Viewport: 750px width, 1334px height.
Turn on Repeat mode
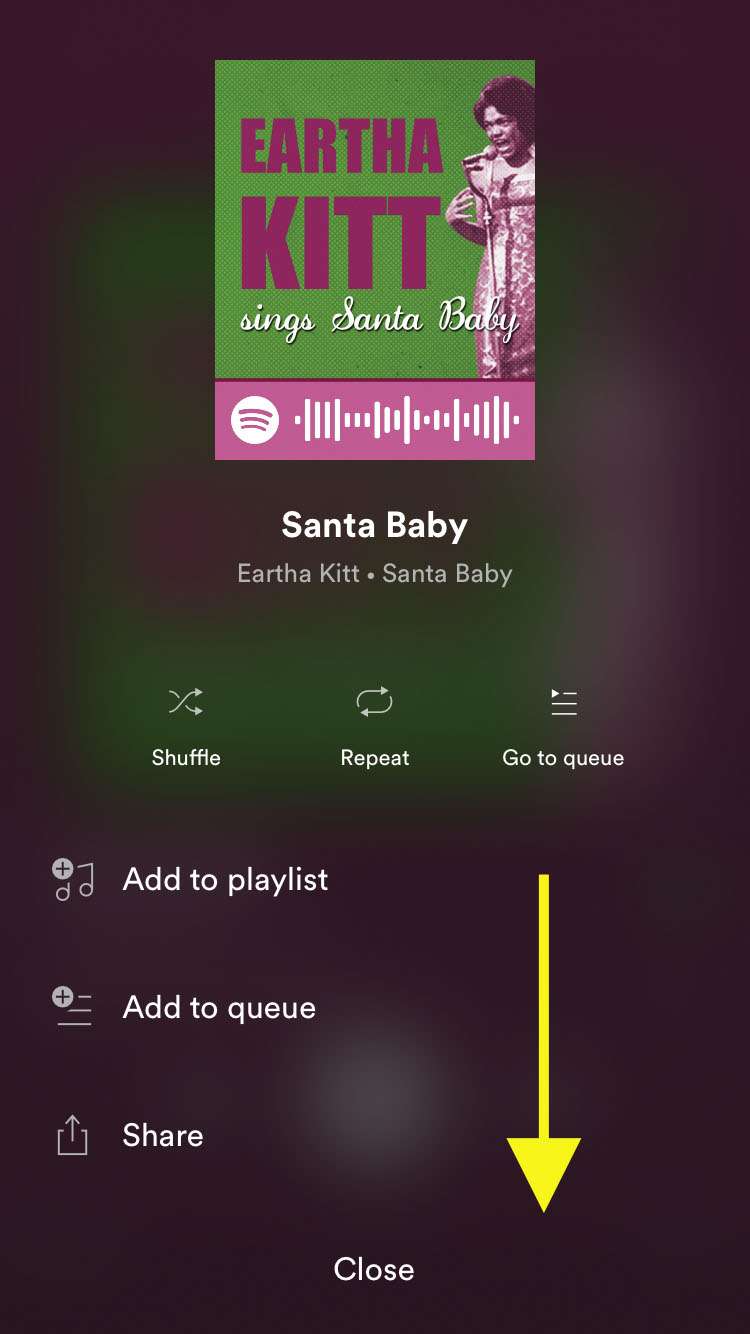(x=375, y=723)
